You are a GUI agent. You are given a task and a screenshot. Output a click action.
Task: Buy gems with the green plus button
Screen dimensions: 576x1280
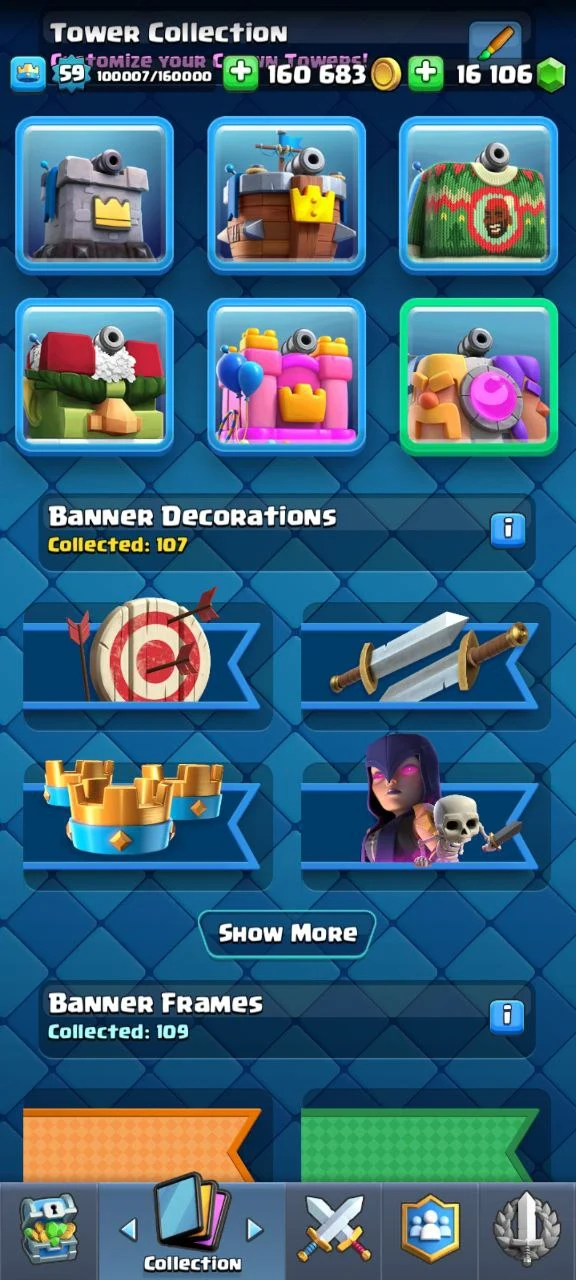pyautogui.click(x=426, y=74)
